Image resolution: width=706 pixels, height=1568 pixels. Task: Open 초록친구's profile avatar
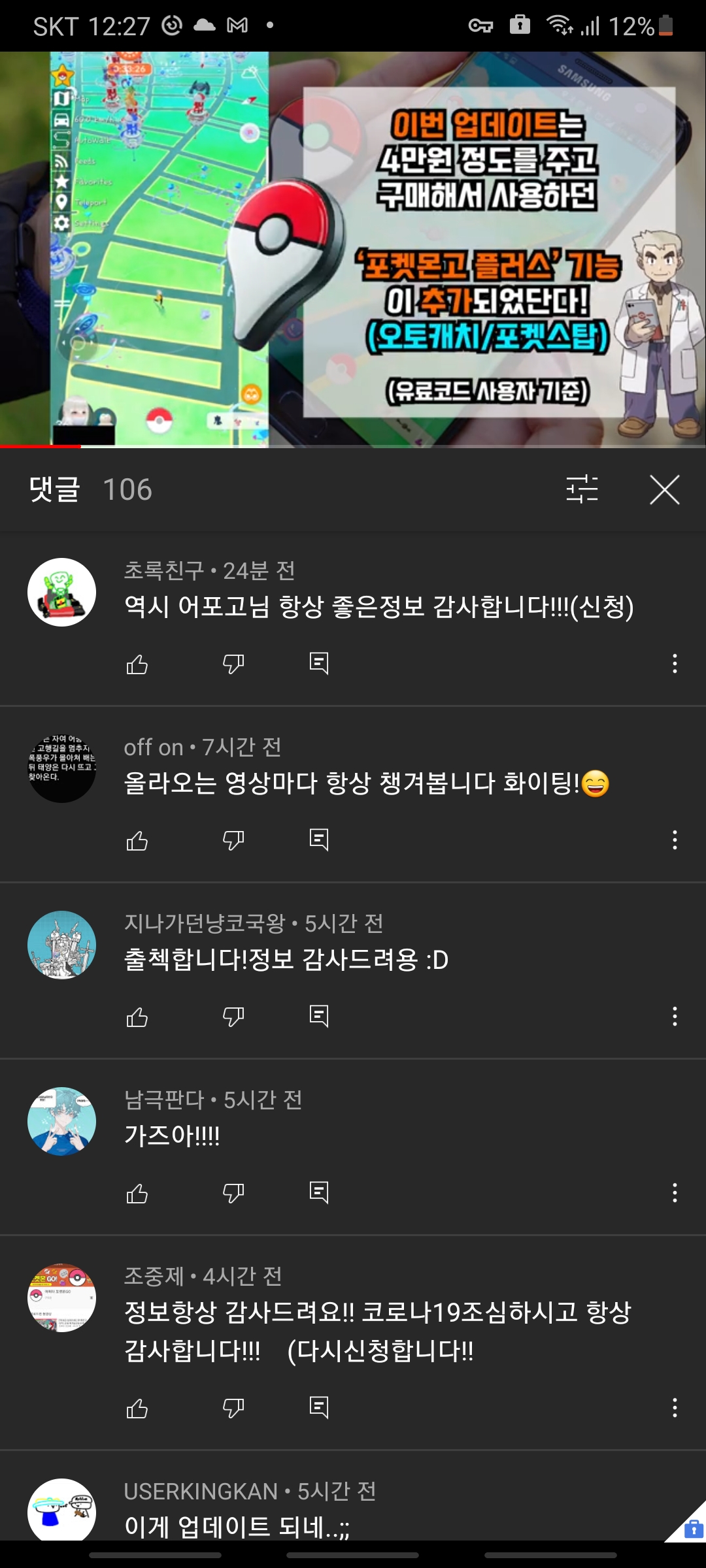62,592
